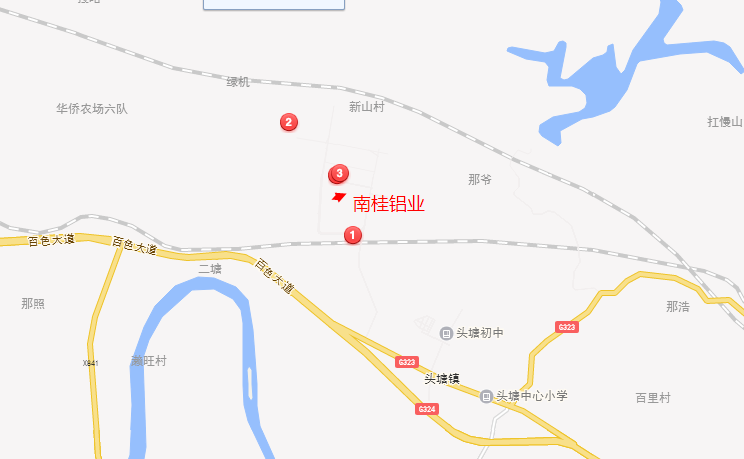The width and height of the screenshot is (744, 459).
Task: Tap map marker number 3
Action: point(340,174)
